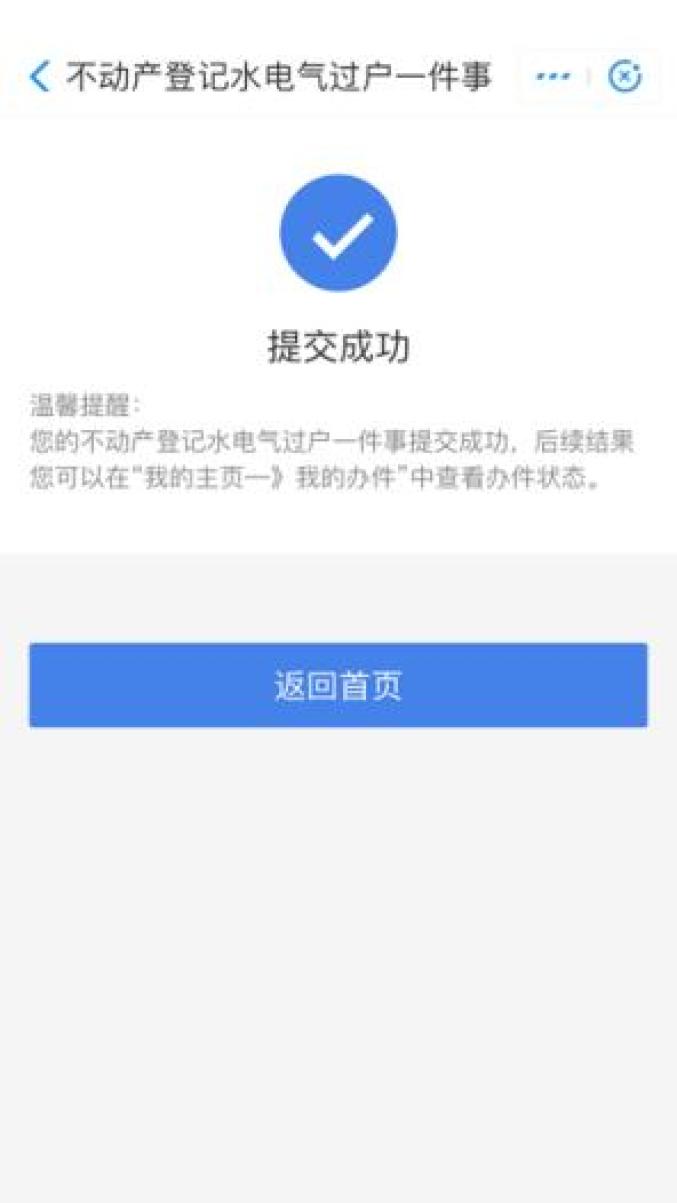Tap the 返回首页 button
The height and width of the screenshot is (1203, 677).
click(x=338, y=686)
